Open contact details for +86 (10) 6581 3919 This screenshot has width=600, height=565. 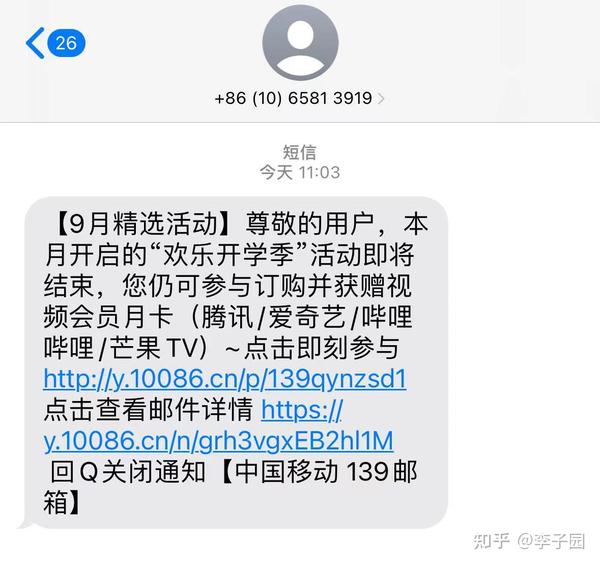click(299, 98)
